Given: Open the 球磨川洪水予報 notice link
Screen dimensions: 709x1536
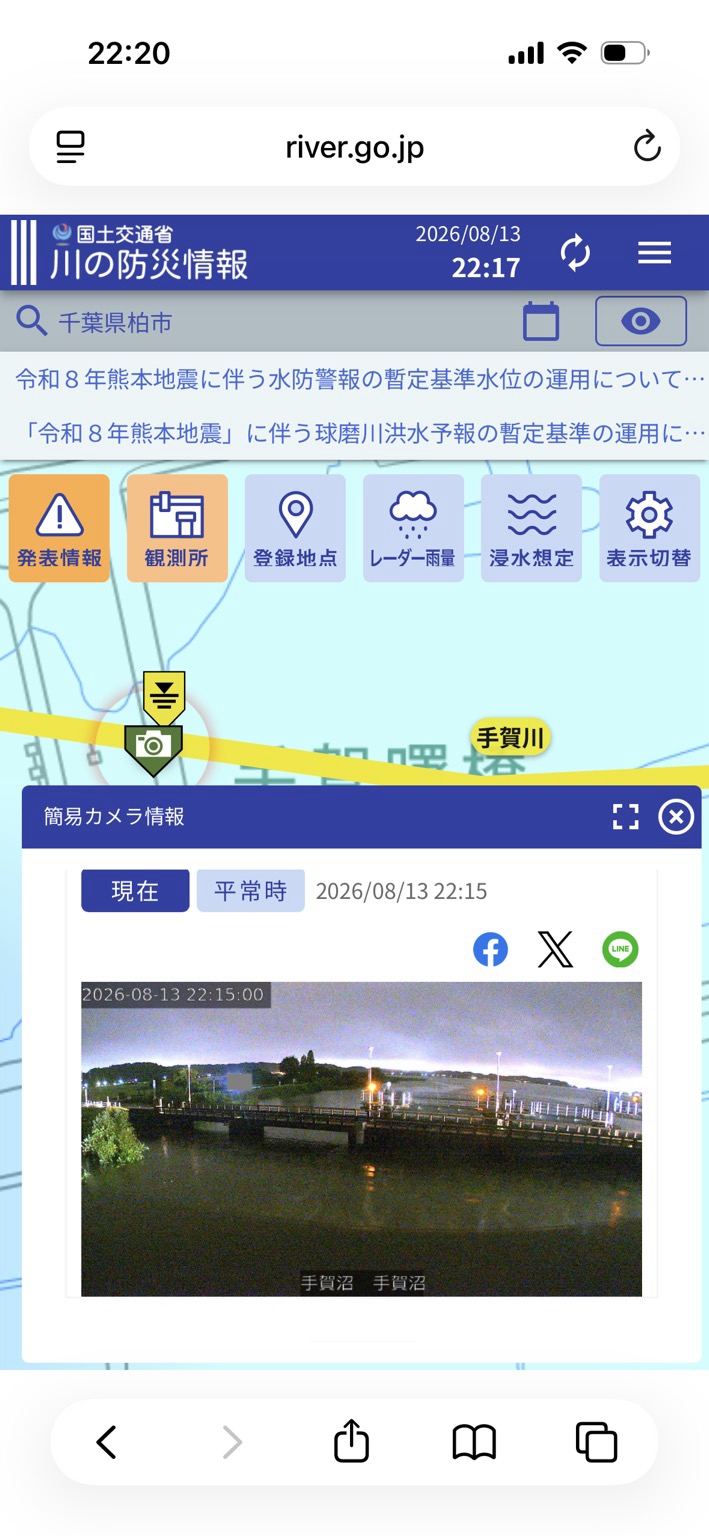Looking at the screenshot, I should click(x=364, y=433).
